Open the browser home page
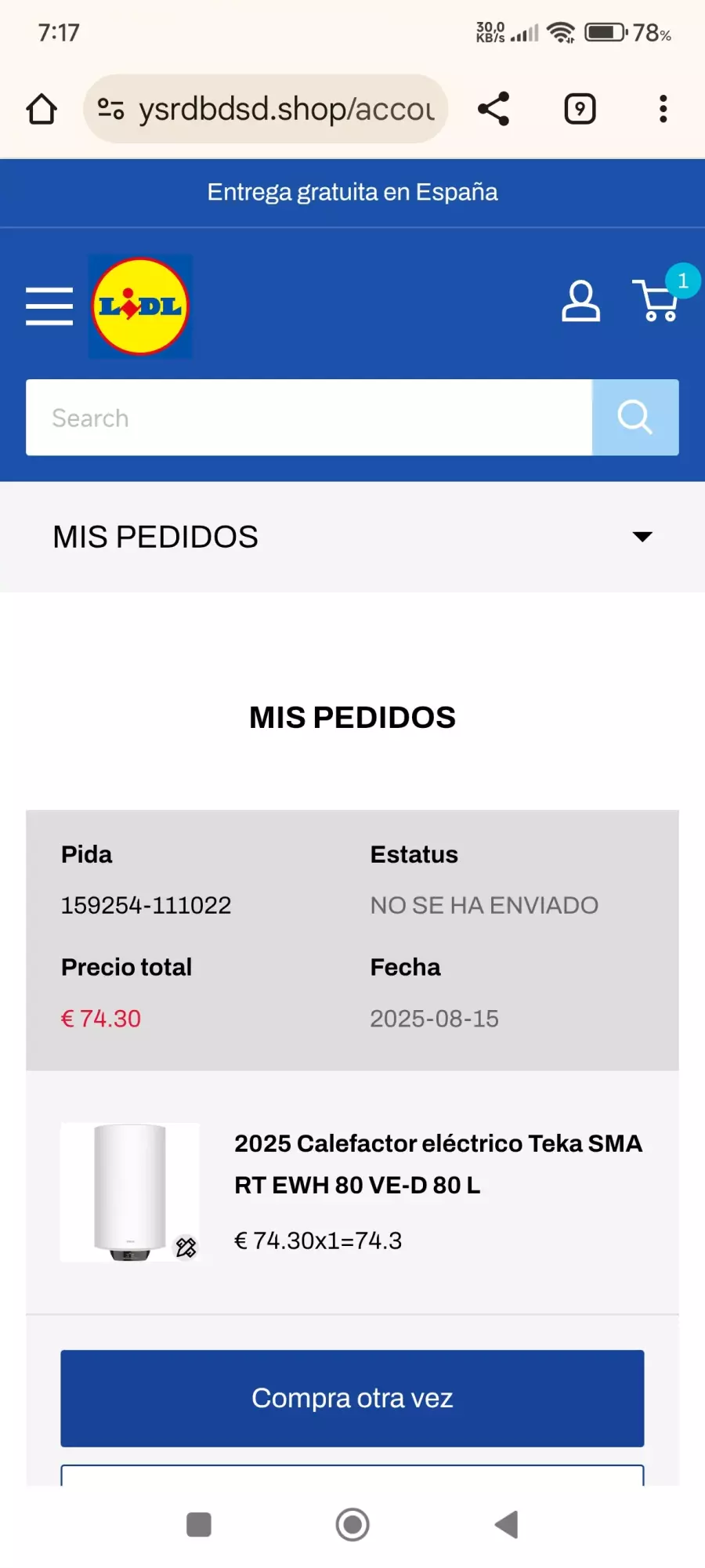 click(42, 109)
